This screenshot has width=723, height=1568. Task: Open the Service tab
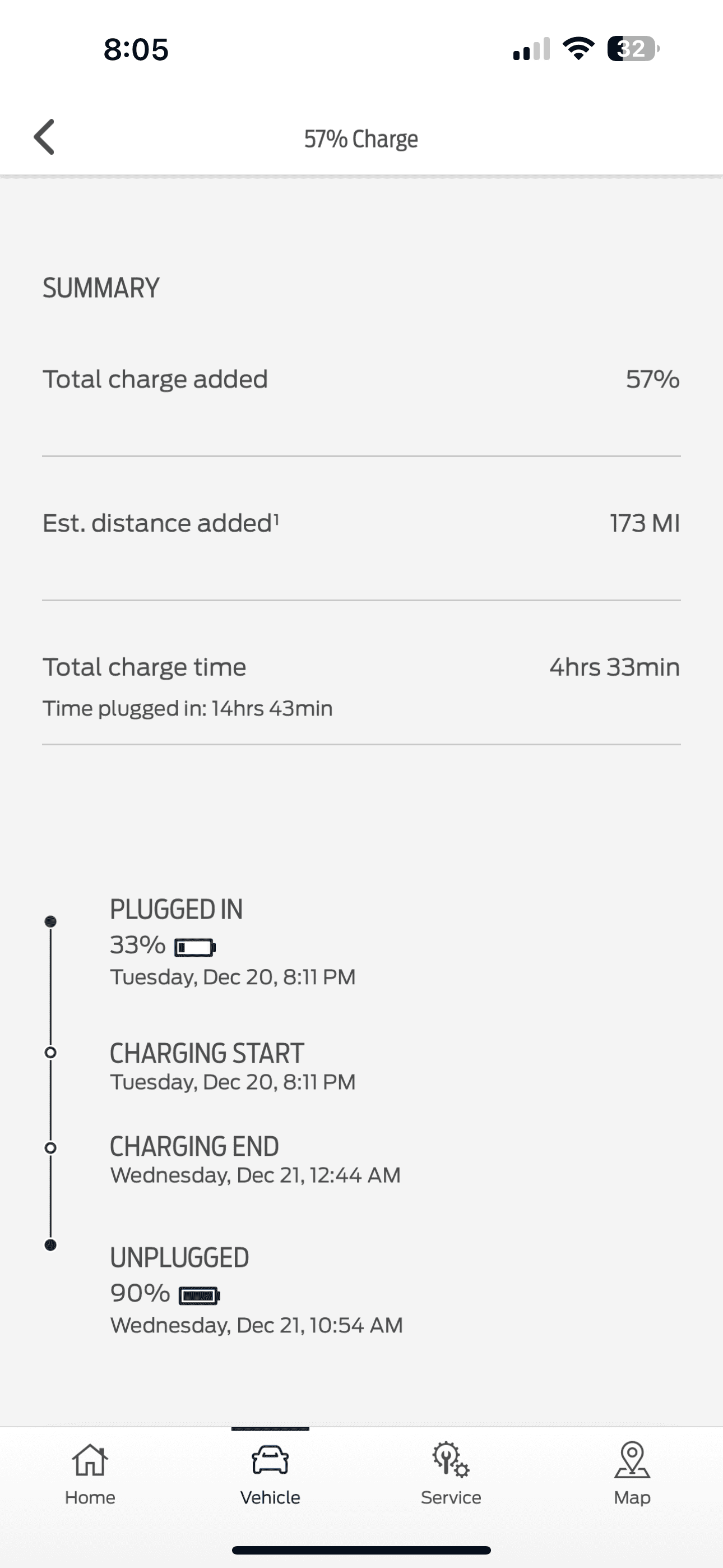451,1474
